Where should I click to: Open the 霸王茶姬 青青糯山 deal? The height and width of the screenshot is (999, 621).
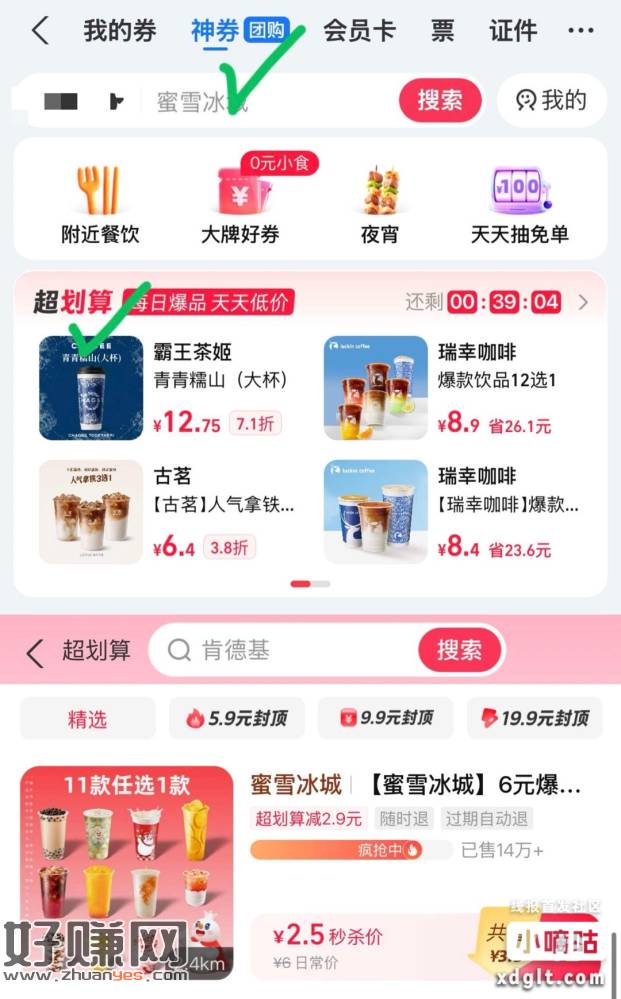170,388
